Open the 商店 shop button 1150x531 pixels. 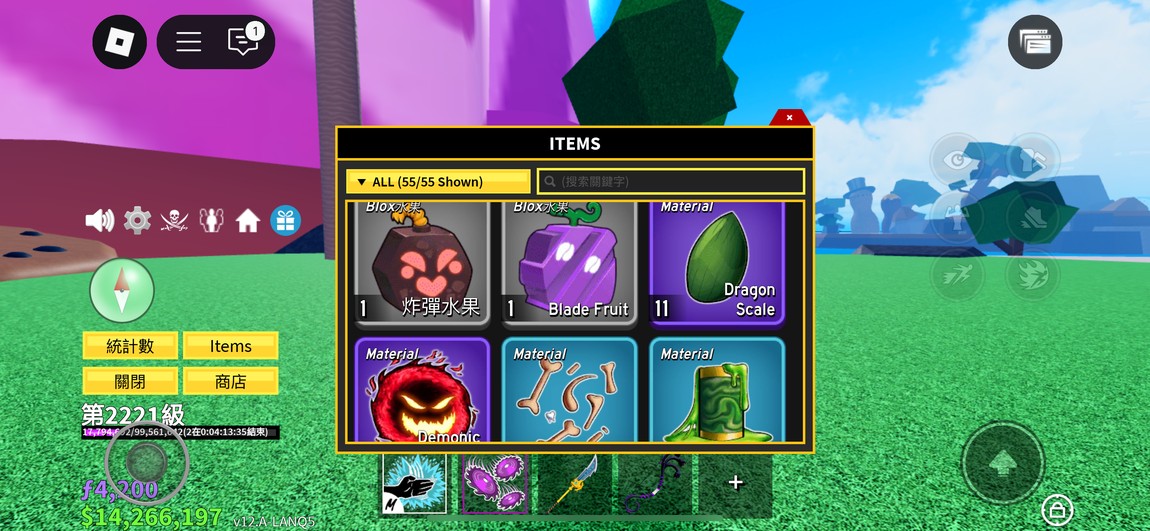click(230, 382)
